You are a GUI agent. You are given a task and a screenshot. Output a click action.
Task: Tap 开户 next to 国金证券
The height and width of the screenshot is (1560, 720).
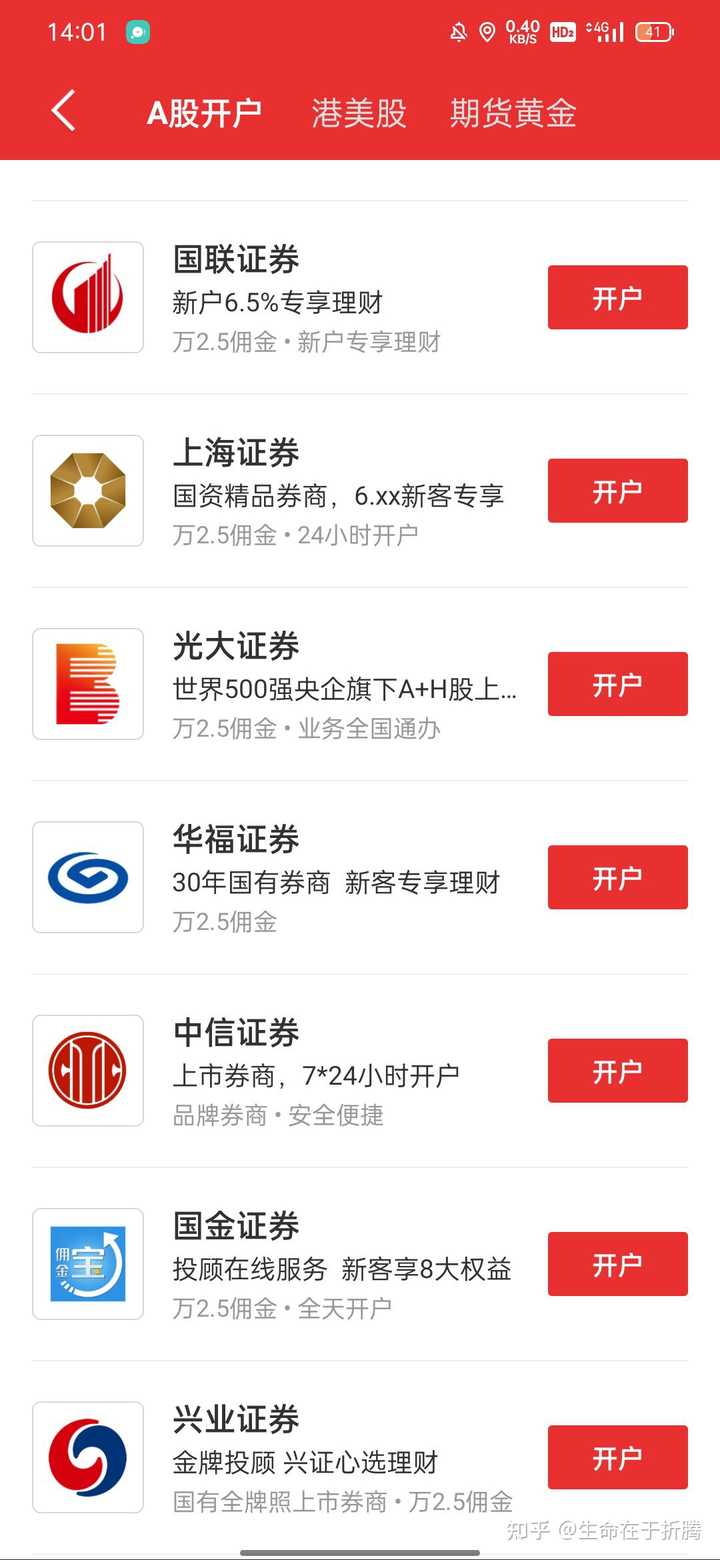[617, 1264]
